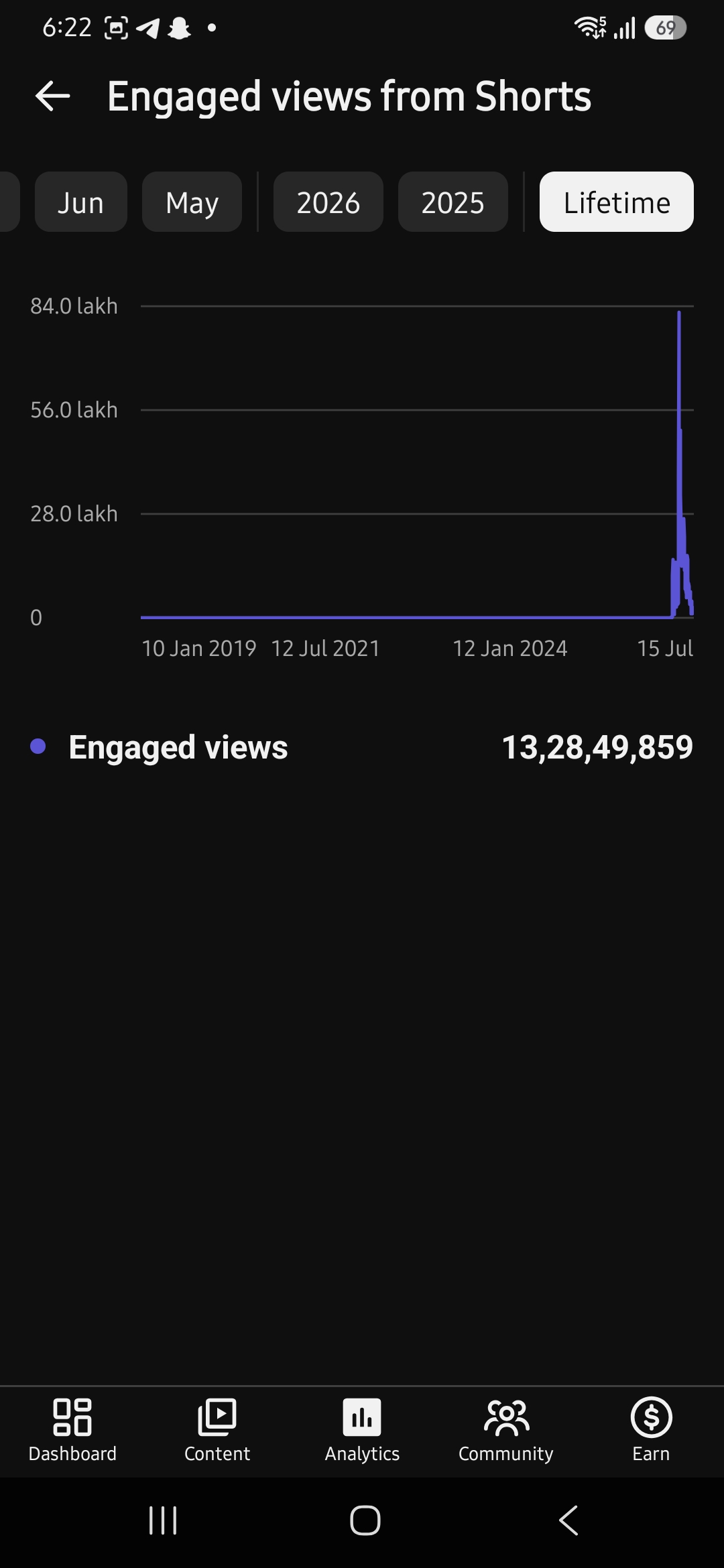Open the Analytics tab

pyautogui.click(x=362, y=1431)
